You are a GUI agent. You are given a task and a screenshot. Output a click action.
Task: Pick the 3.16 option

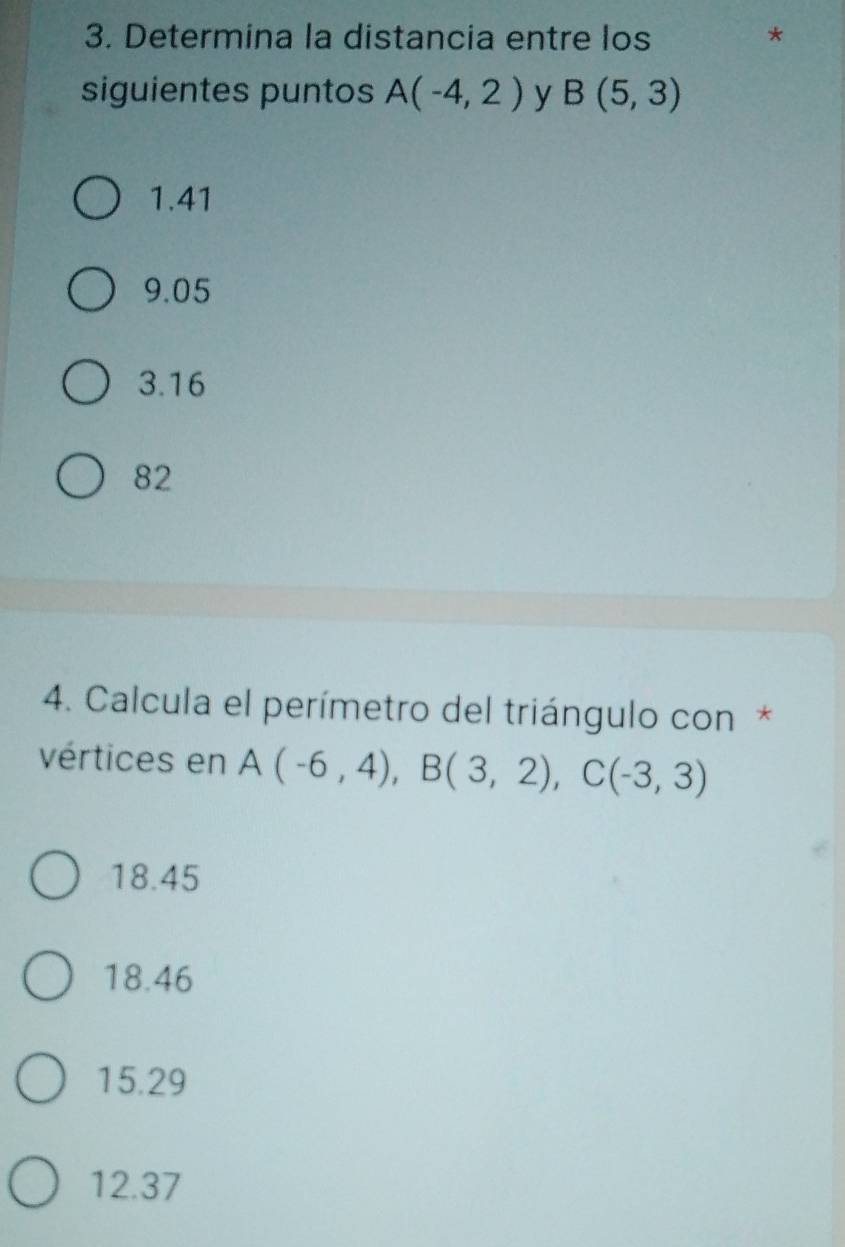coord(88,385)
